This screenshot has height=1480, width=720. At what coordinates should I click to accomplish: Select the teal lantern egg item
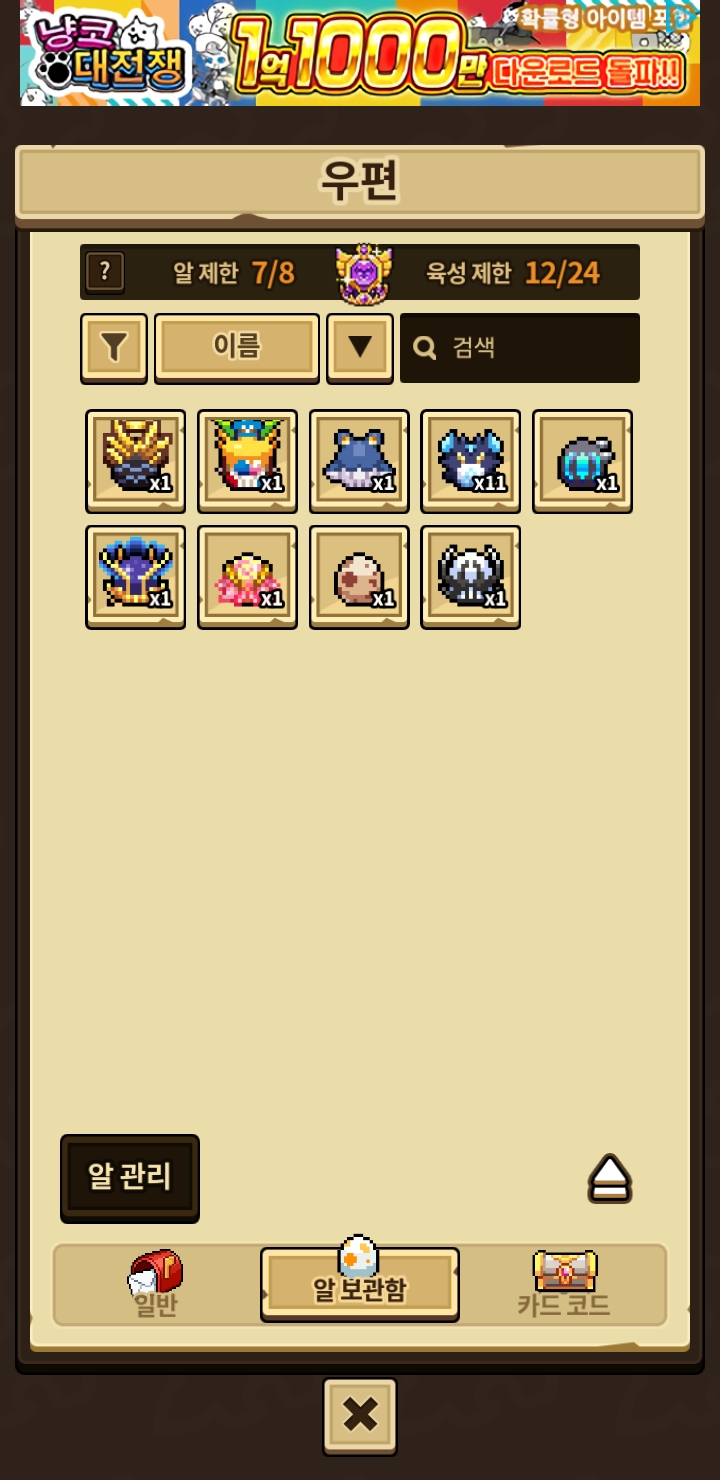click(582, 460)
